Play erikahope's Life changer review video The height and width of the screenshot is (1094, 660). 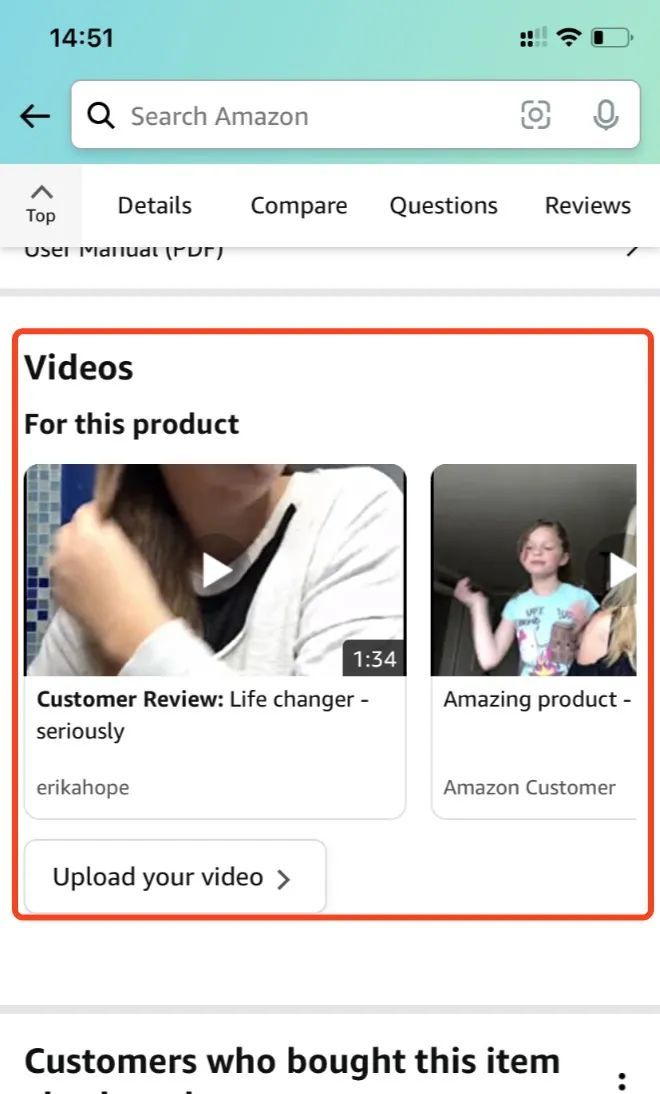click(x=216, y=570)
